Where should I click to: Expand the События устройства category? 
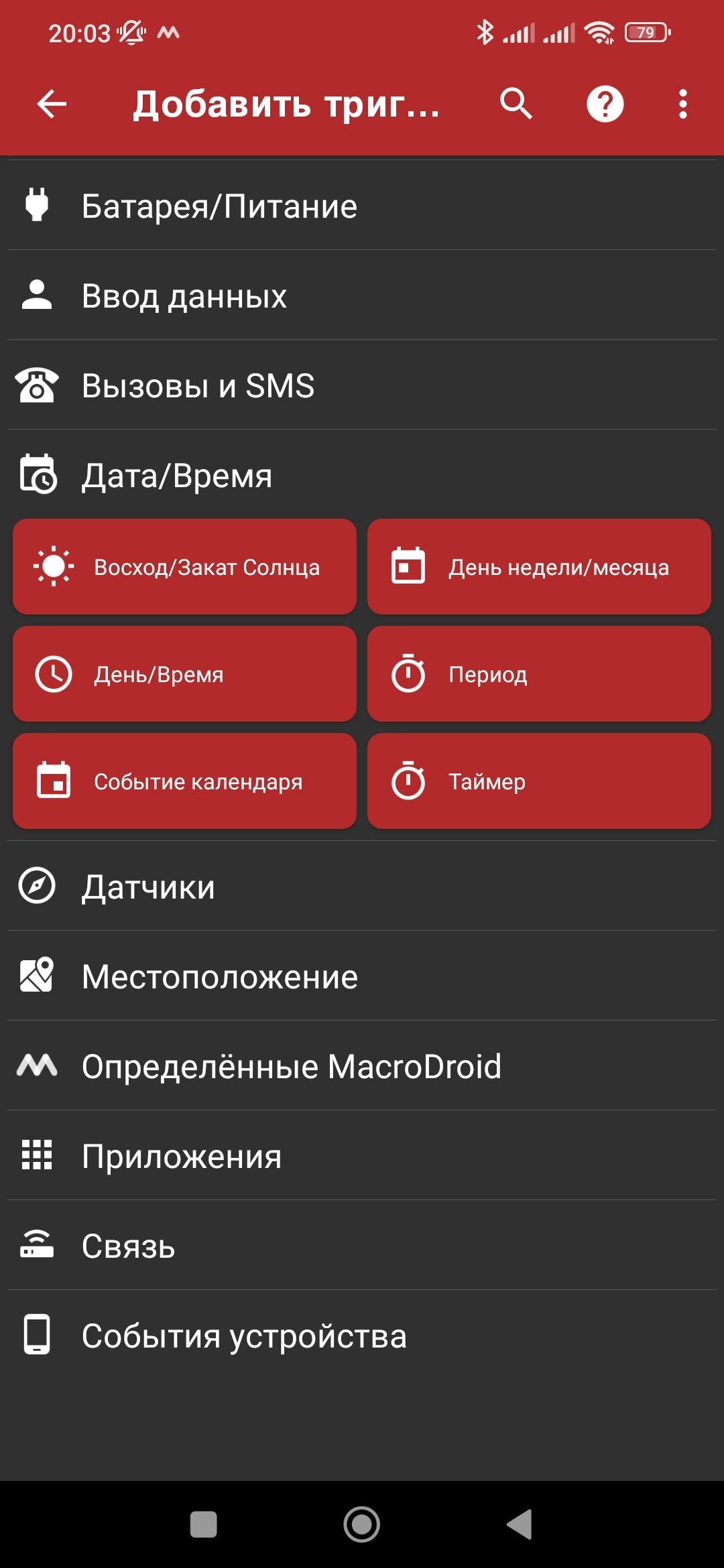pyautogui.click(x=362, y=1335)
